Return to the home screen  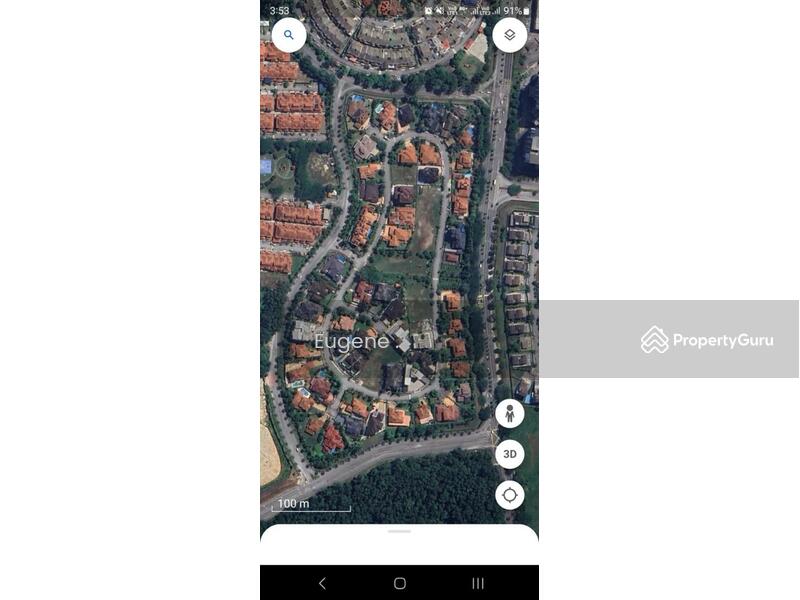(x=399, y=583)
